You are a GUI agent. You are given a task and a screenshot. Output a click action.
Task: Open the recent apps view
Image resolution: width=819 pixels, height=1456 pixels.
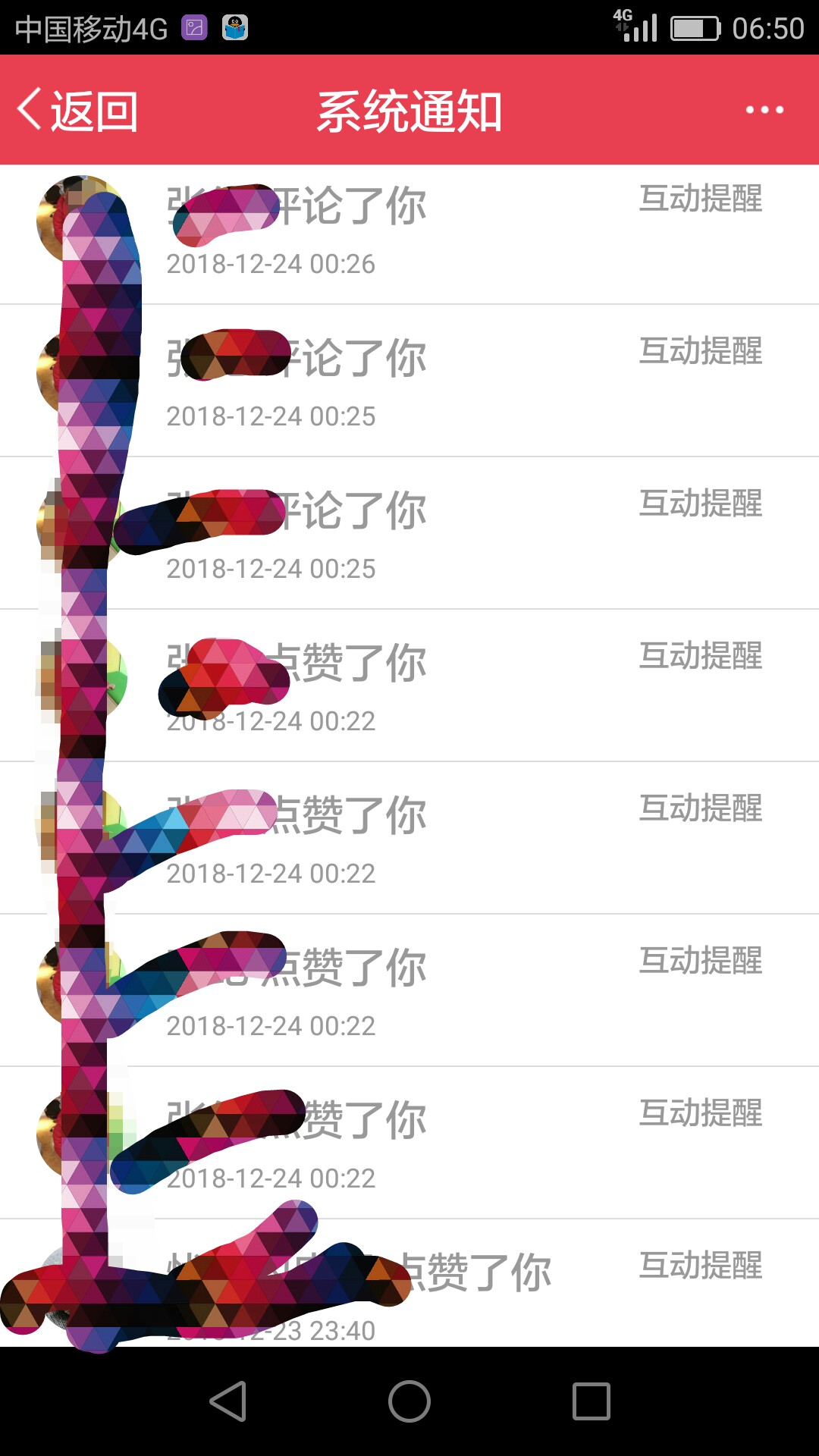591,1401
